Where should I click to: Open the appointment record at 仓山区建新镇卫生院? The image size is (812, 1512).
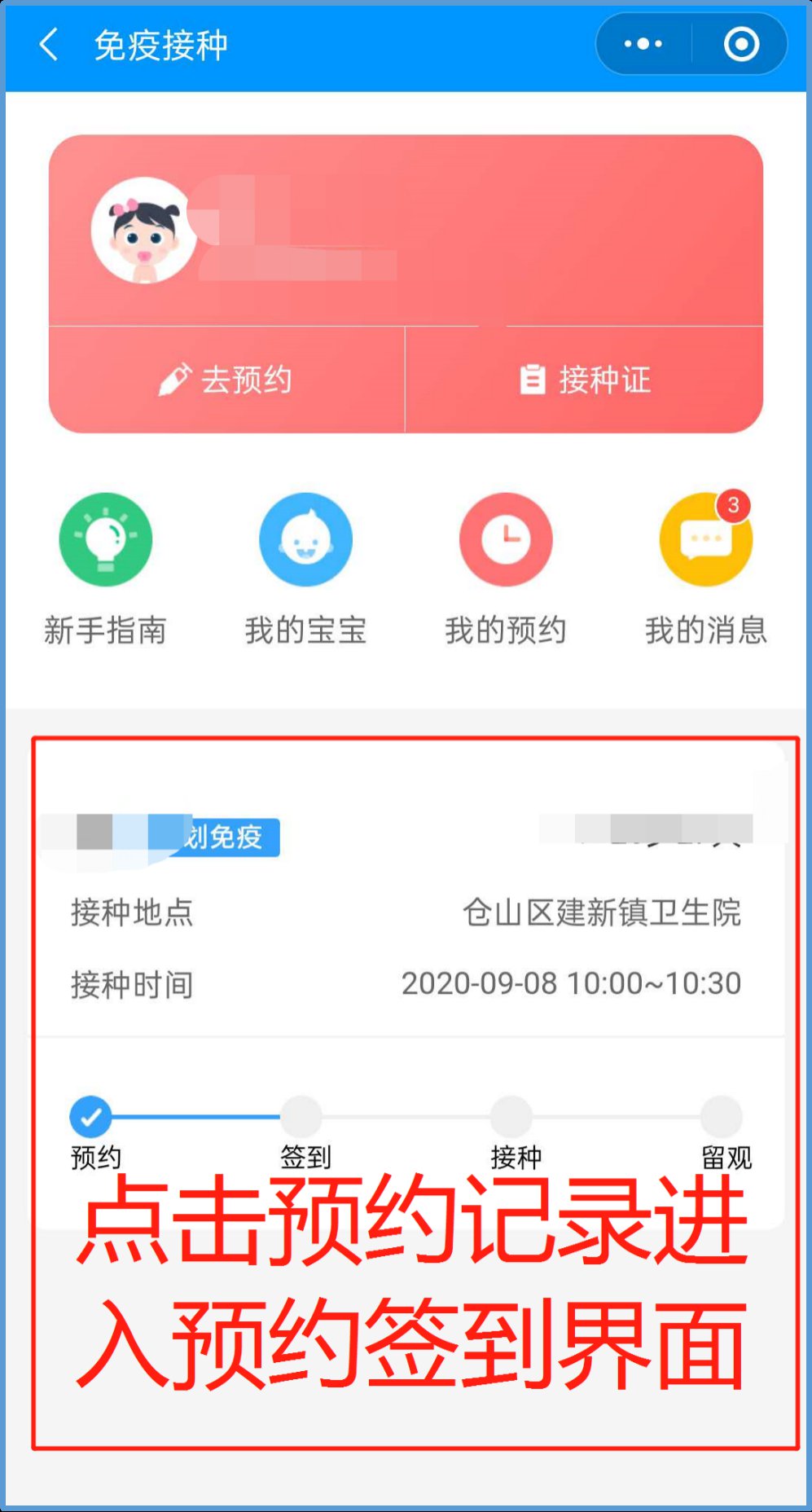point(407,945)
